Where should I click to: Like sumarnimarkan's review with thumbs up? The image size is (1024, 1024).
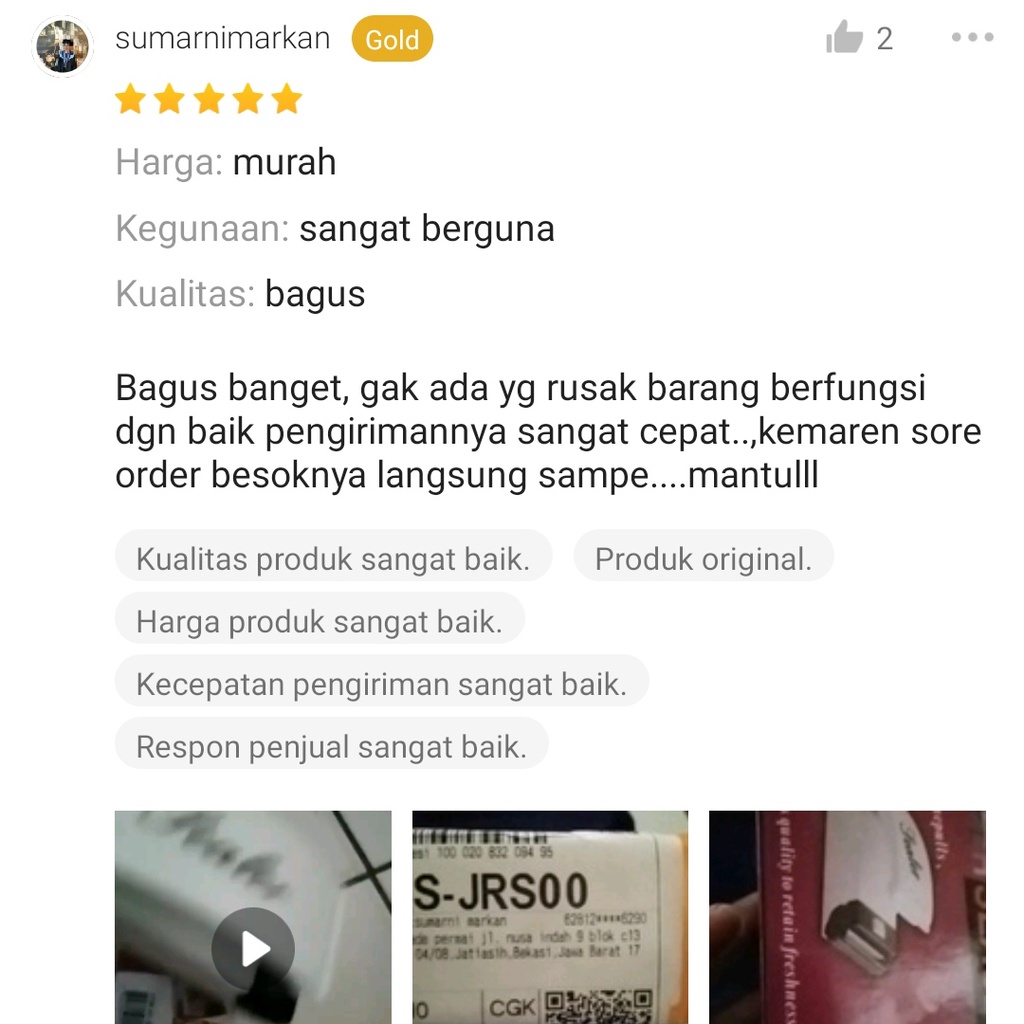tap(844, 39)
